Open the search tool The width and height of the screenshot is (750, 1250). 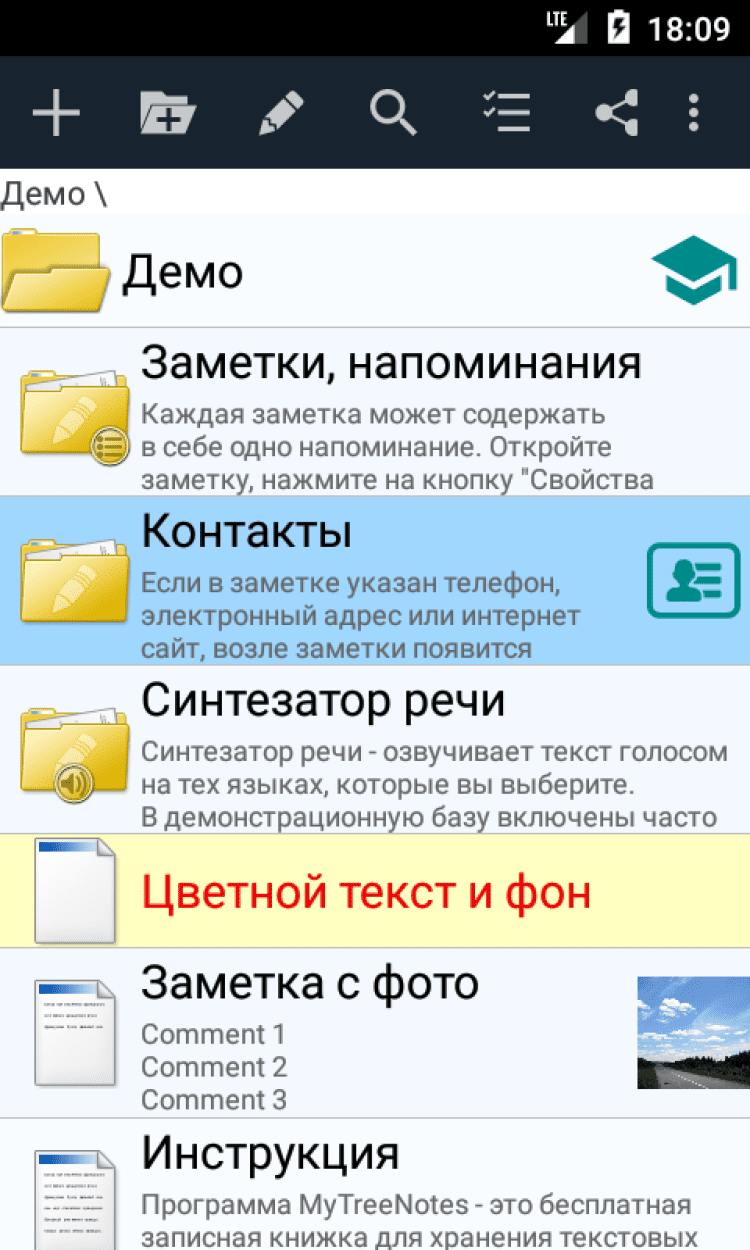[393, 113]
